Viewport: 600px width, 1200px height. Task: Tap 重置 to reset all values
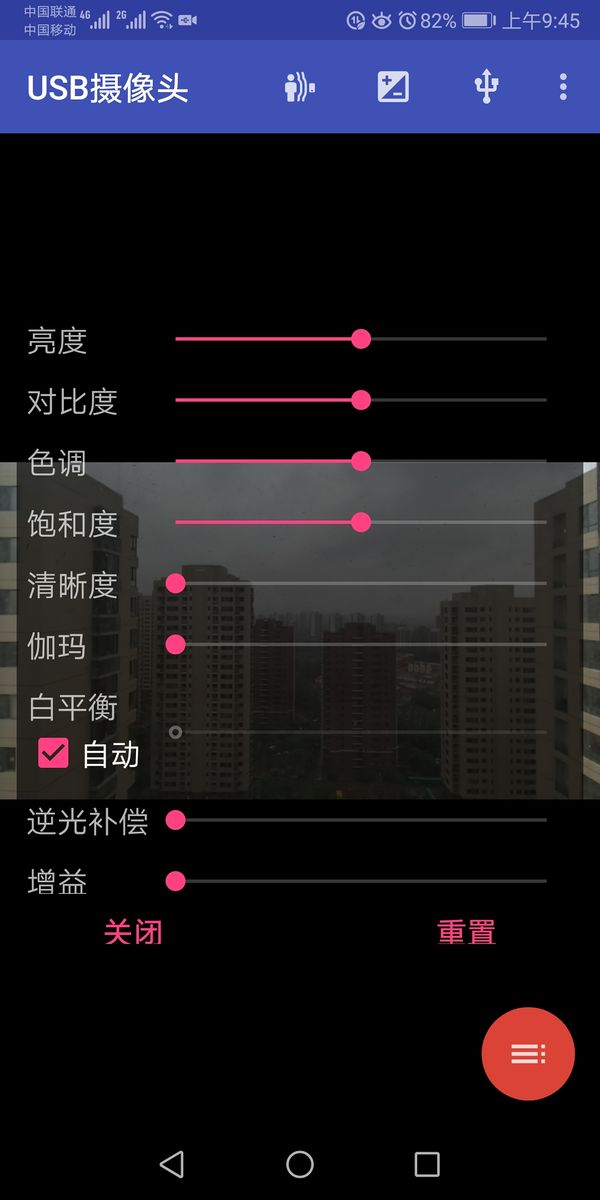pyautogui.click(x=467, y=933)
